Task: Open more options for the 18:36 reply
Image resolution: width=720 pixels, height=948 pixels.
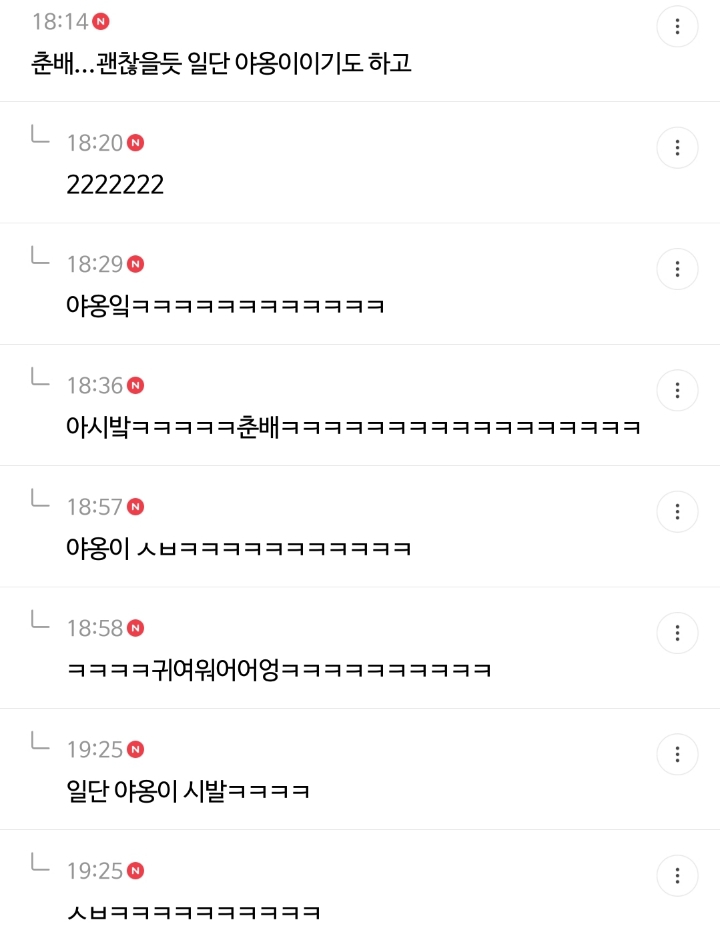Action: pos(677,390)
